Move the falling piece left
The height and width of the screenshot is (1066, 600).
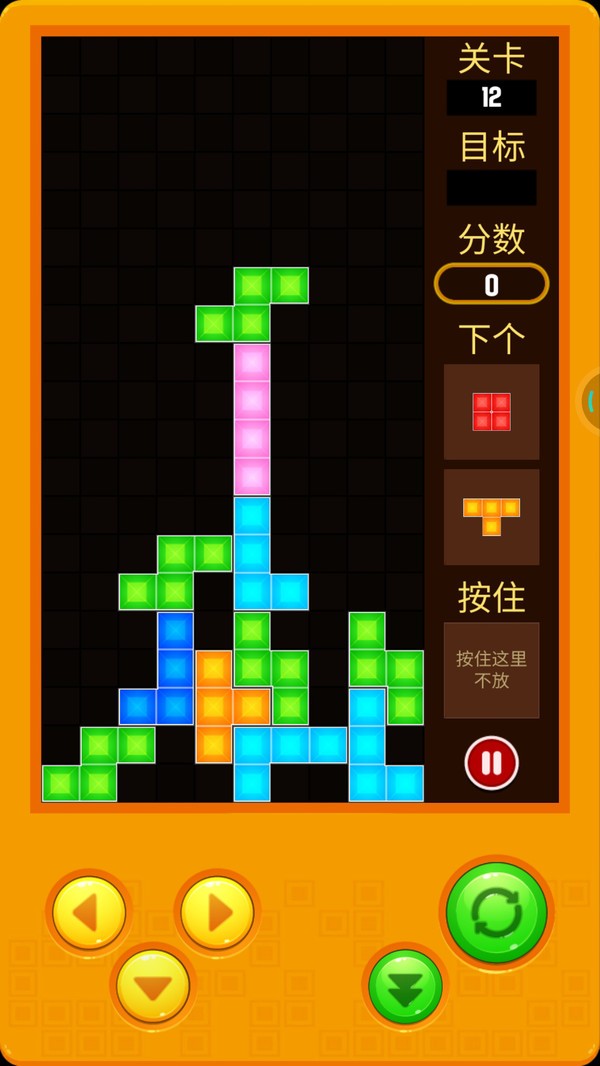click(89, 913)
